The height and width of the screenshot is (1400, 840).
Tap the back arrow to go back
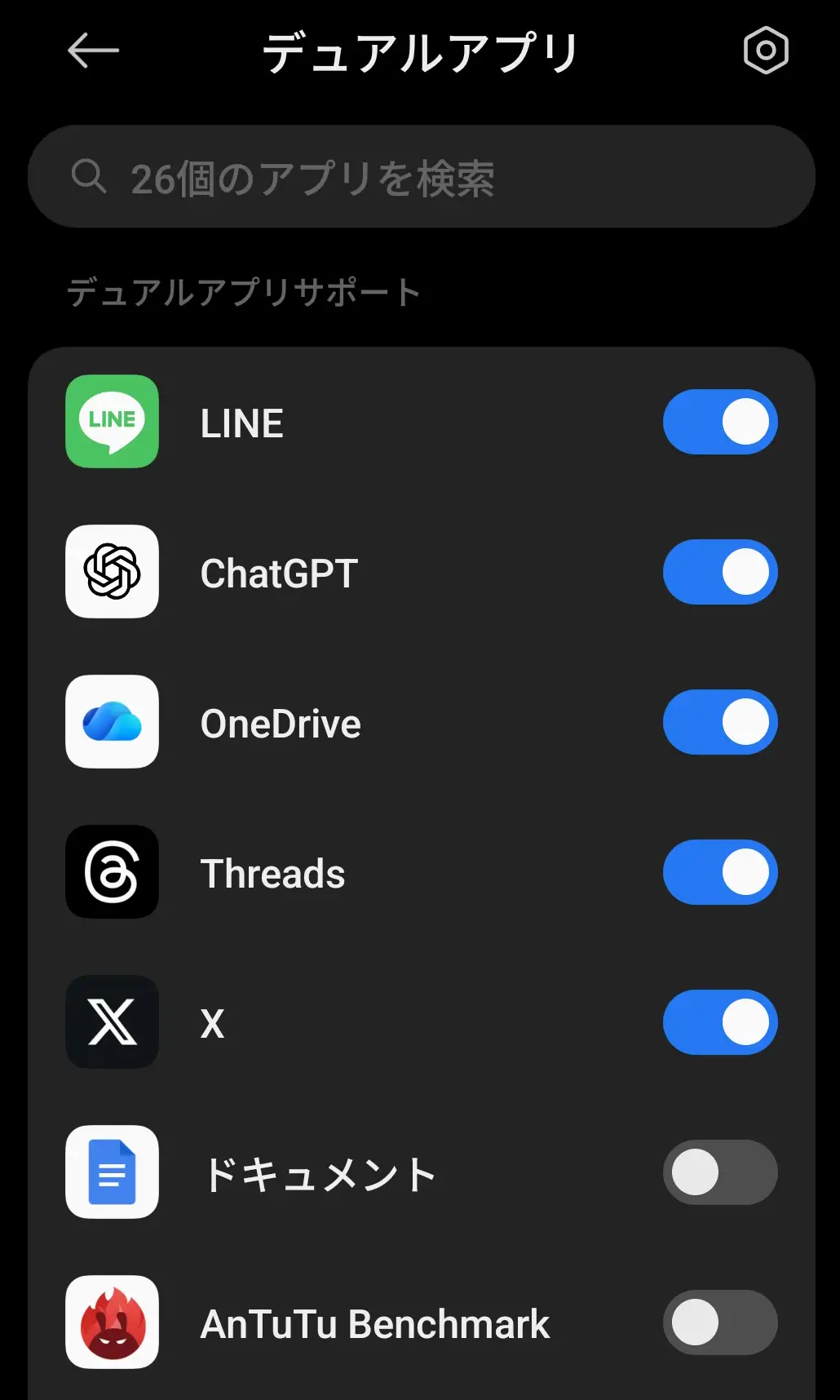pos(92,51)
